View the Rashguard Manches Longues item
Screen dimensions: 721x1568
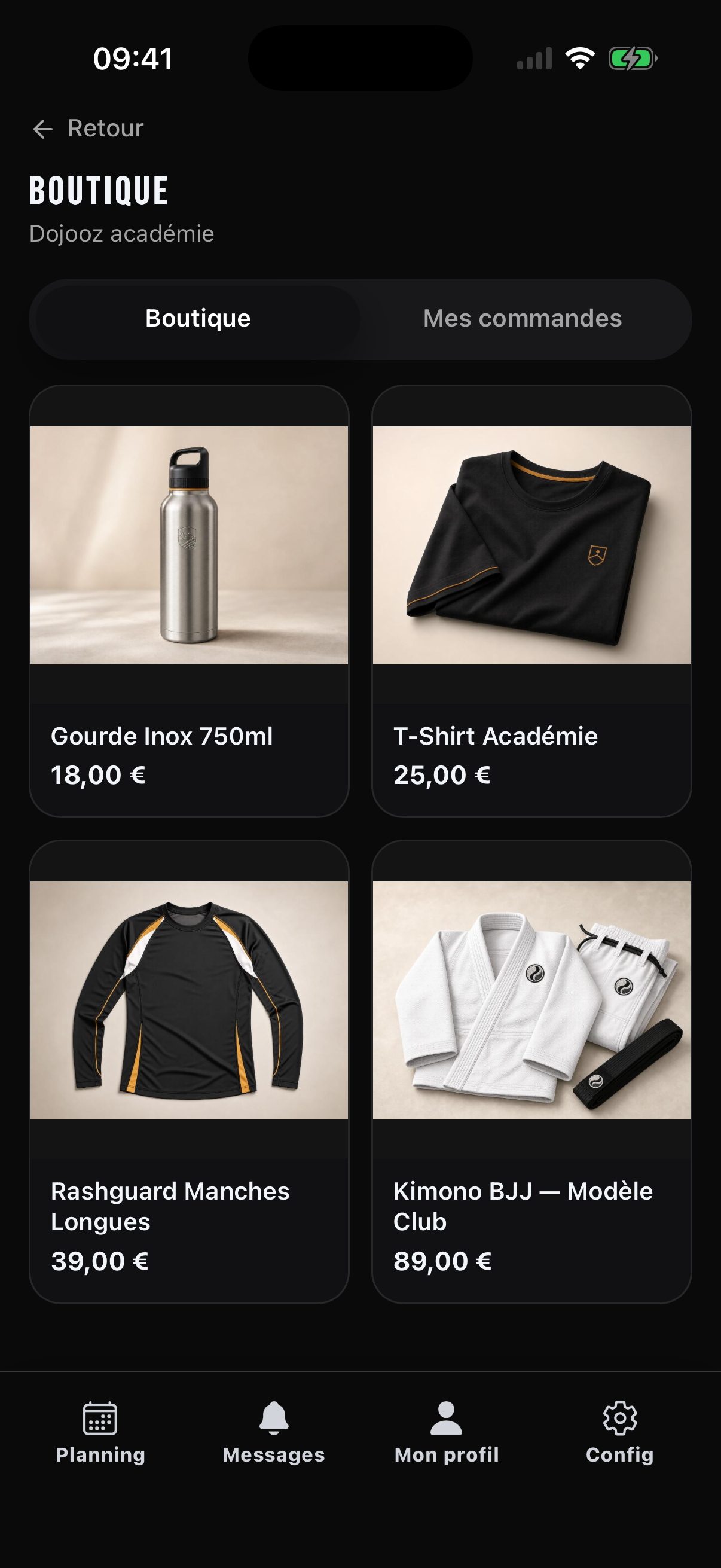190,1071
